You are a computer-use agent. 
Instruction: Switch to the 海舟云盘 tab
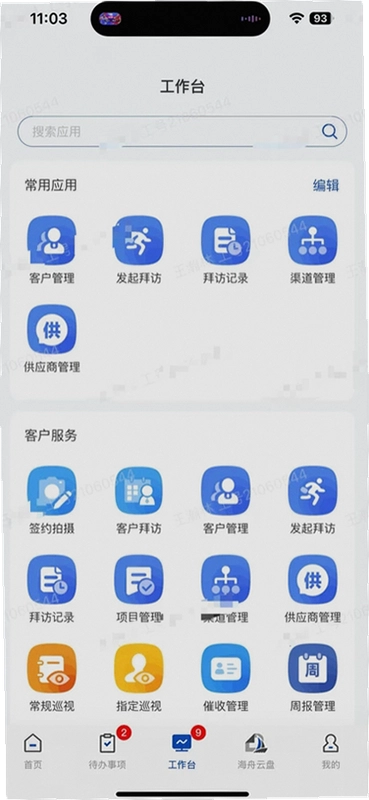coord(256,751)
